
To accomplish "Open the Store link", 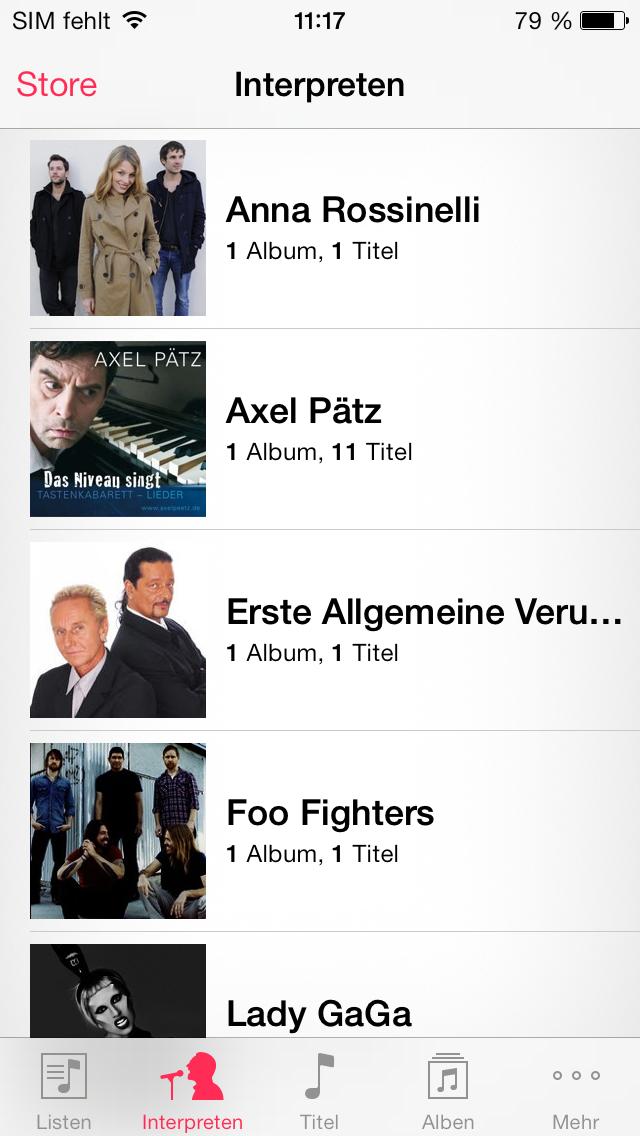I will point(57,85).
